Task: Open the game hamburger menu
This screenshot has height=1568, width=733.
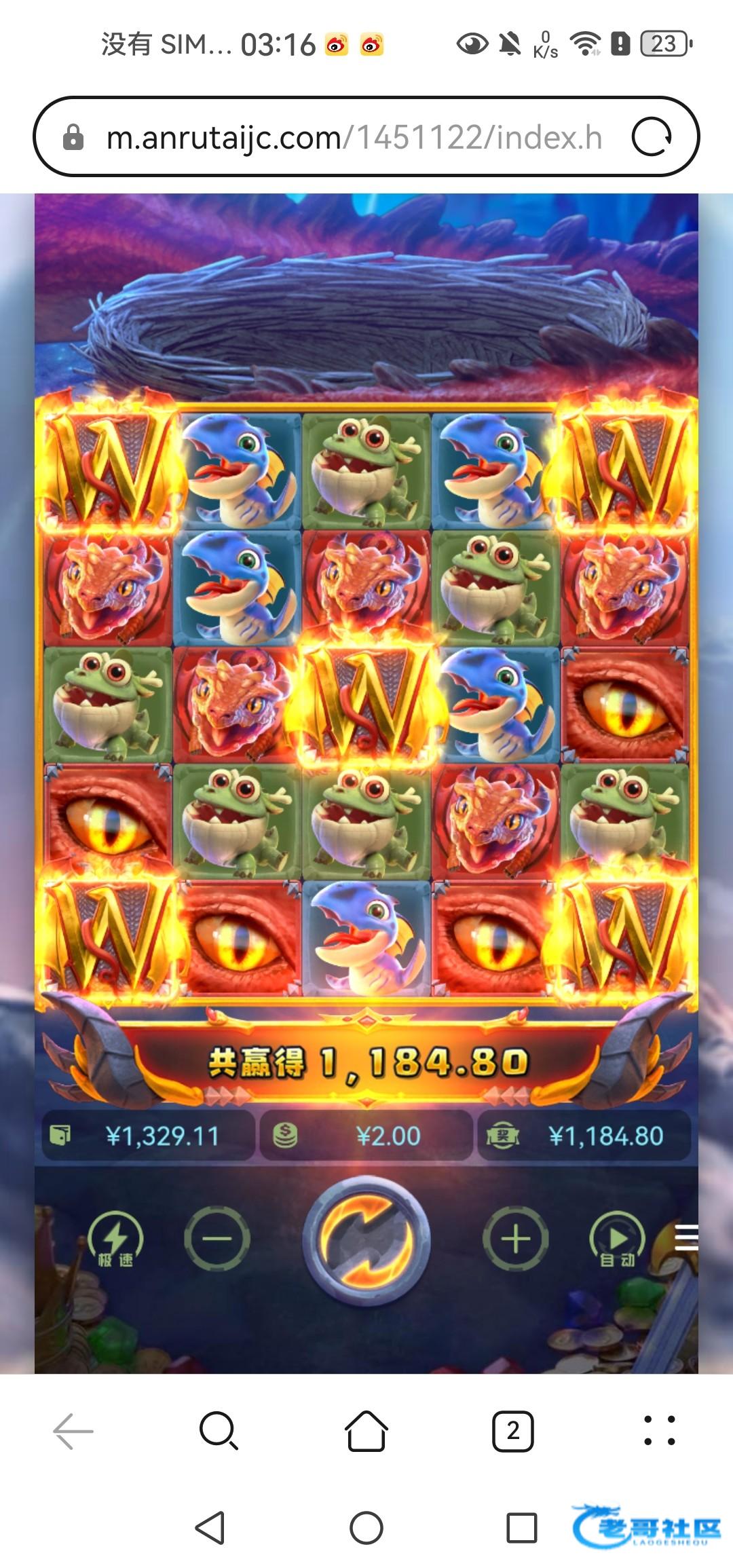Action: [x=685, y=1237]
